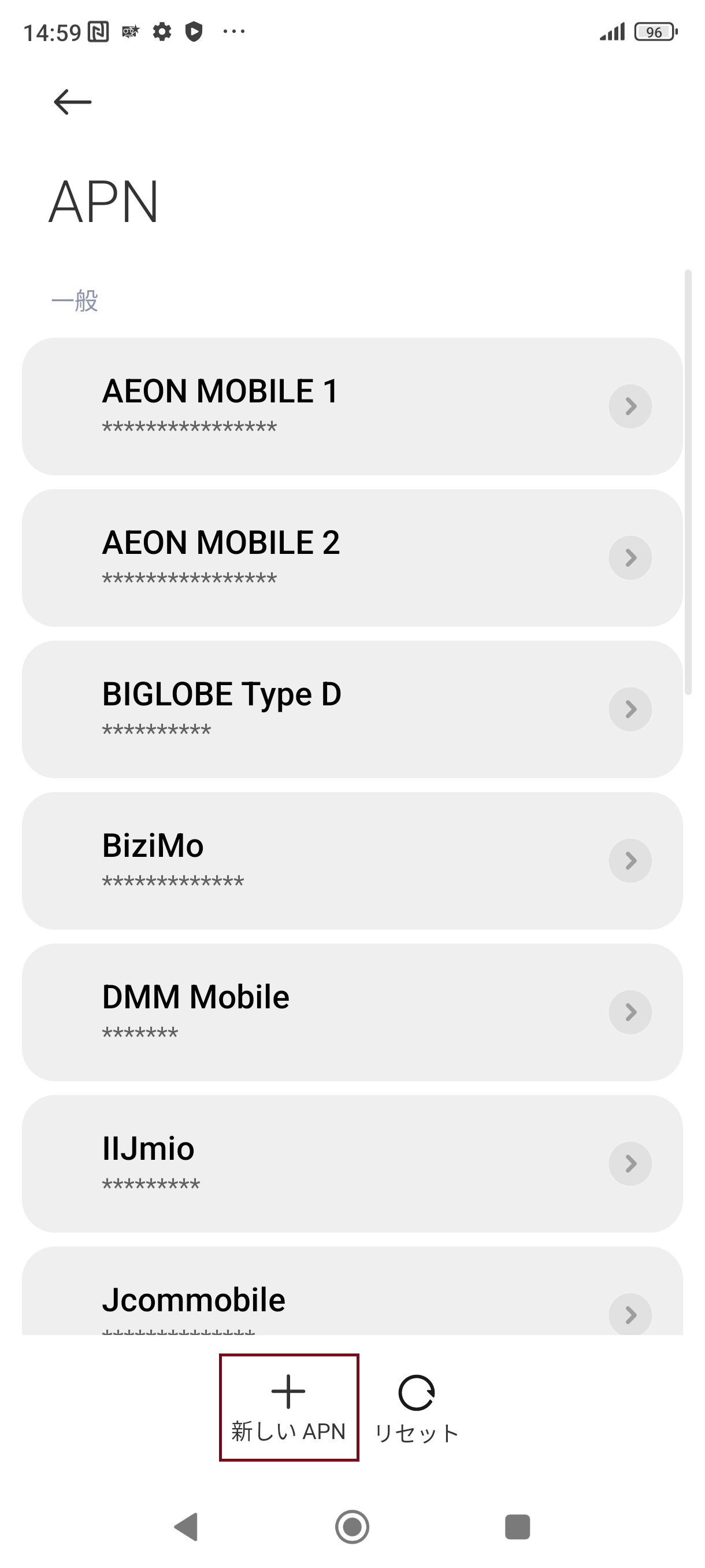Expand AEON MOBILE 1 details via its chevron
This screenshot has width=705, height=1568.
coord(630,406)
